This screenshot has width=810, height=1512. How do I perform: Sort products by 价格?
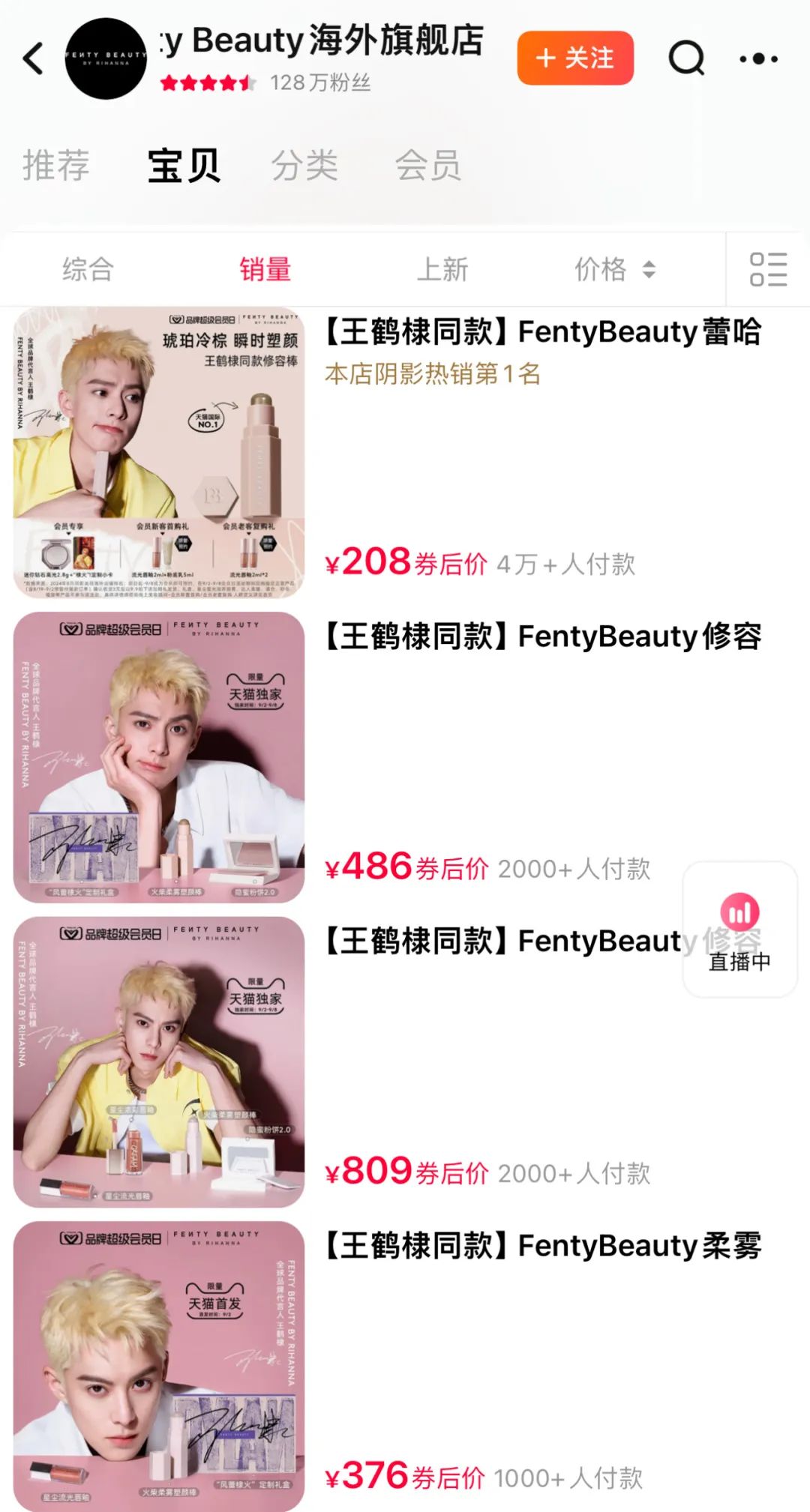(614, 269)
